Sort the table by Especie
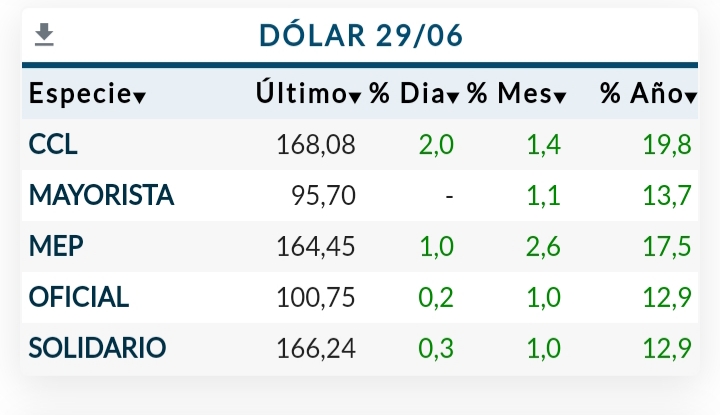720x415 pixels. click(87, 94)
